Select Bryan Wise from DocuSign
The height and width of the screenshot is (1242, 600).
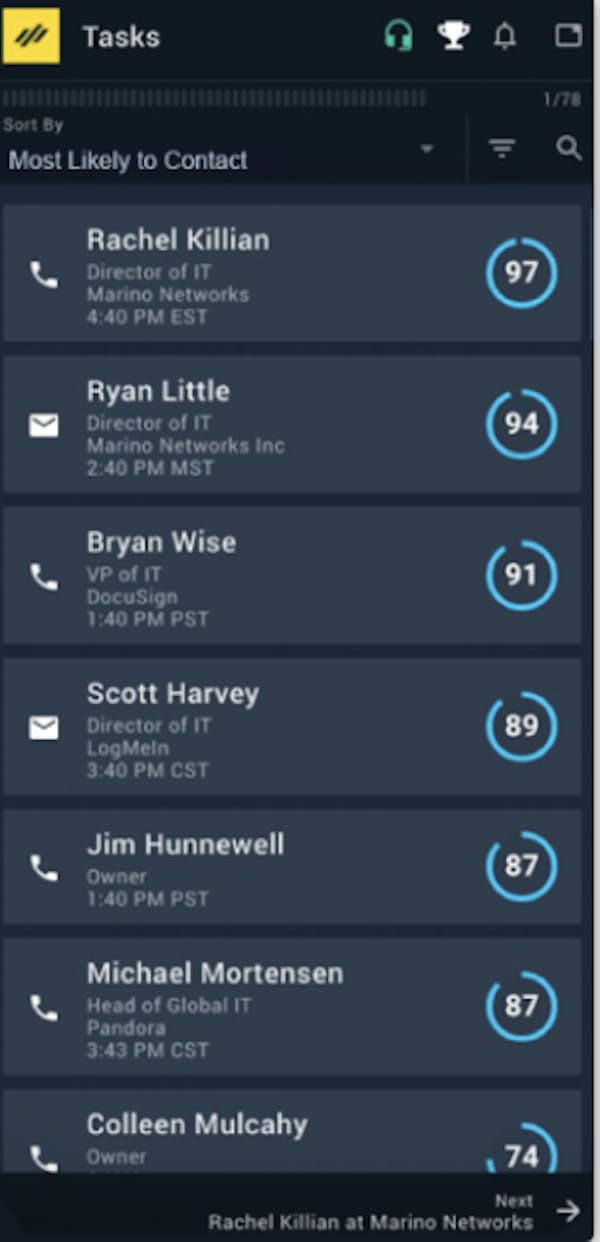pyautogui.click(x=292, y=575)
